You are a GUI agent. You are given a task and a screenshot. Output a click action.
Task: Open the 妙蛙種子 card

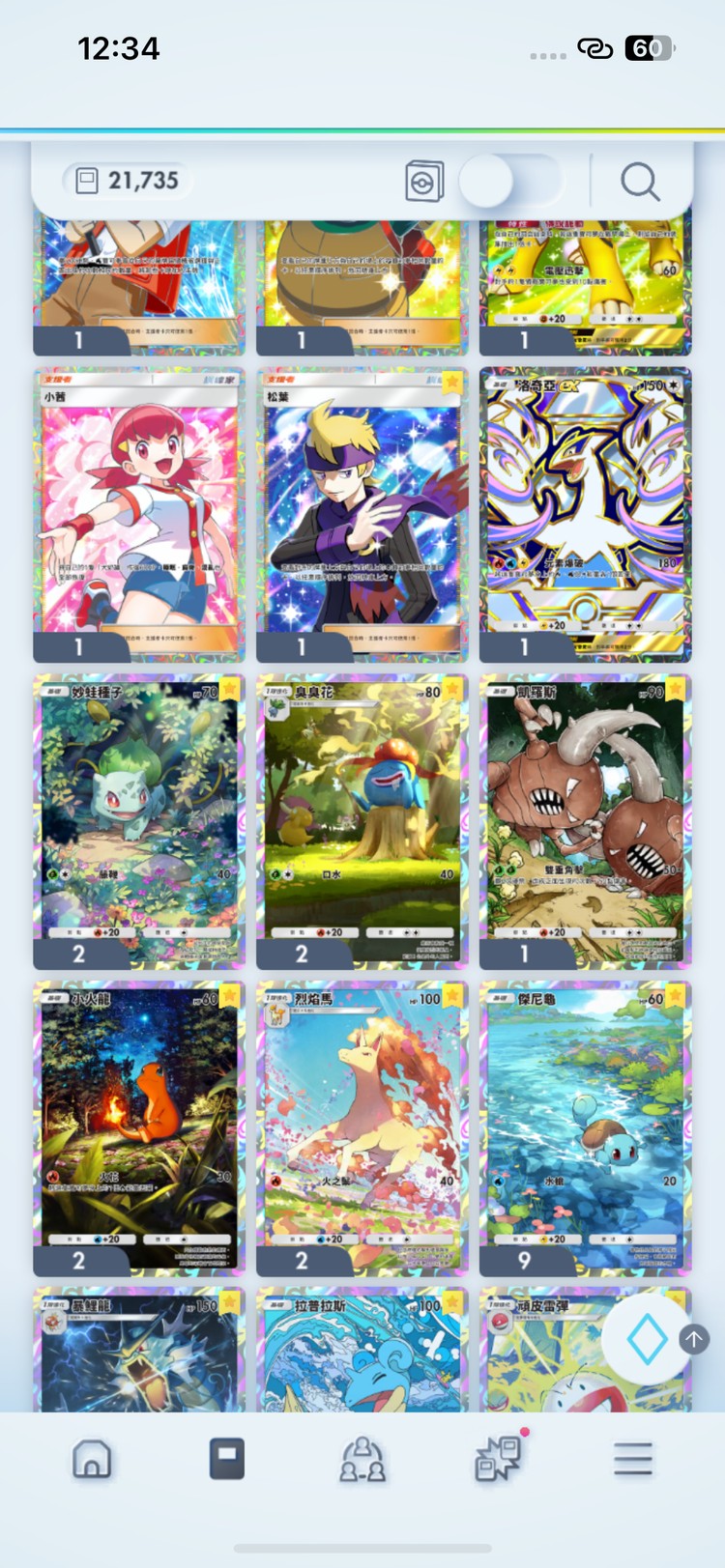point(139,819)
